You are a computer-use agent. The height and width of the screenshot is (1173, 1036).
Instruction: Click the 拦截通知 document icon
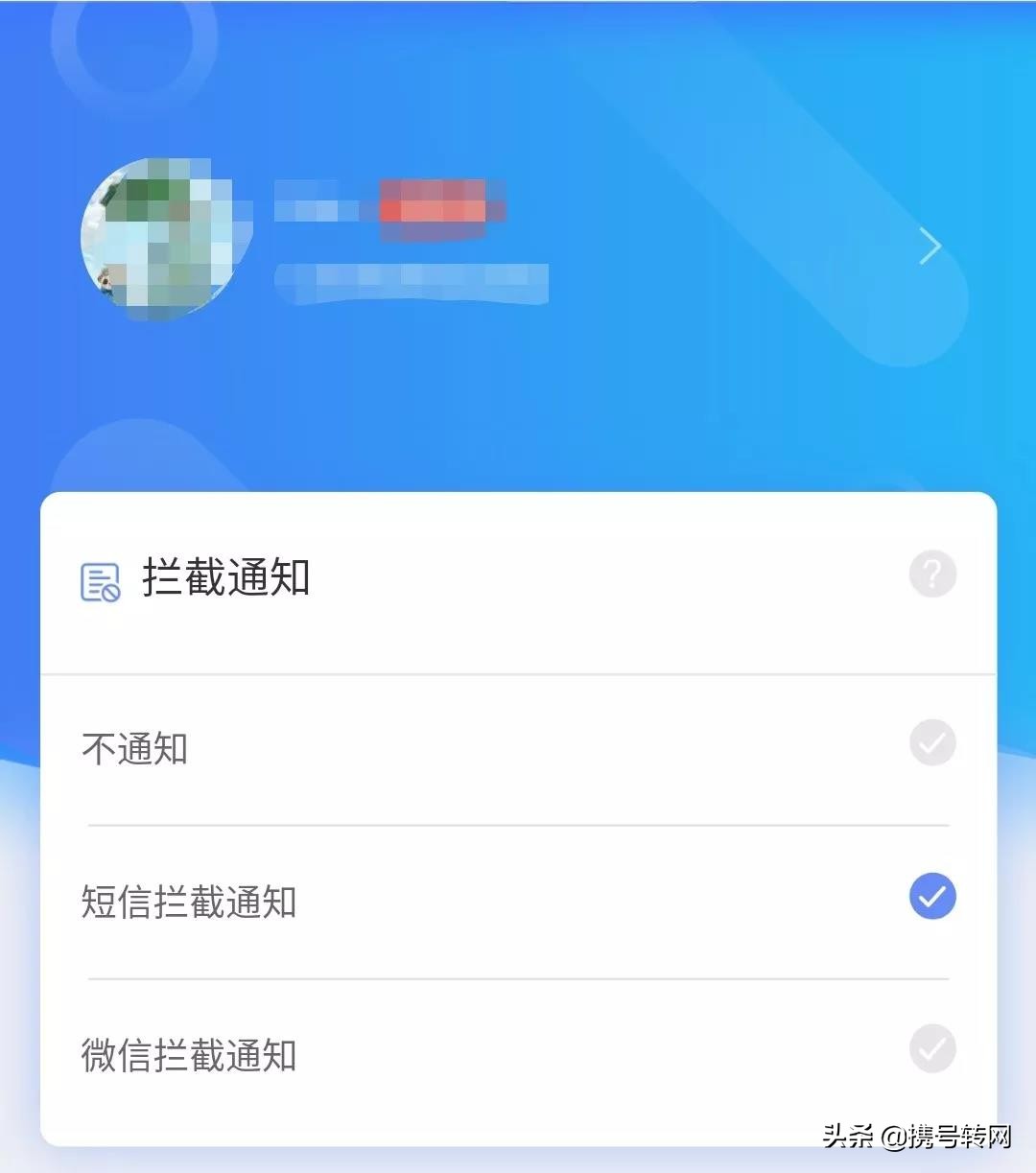point(99,576)
